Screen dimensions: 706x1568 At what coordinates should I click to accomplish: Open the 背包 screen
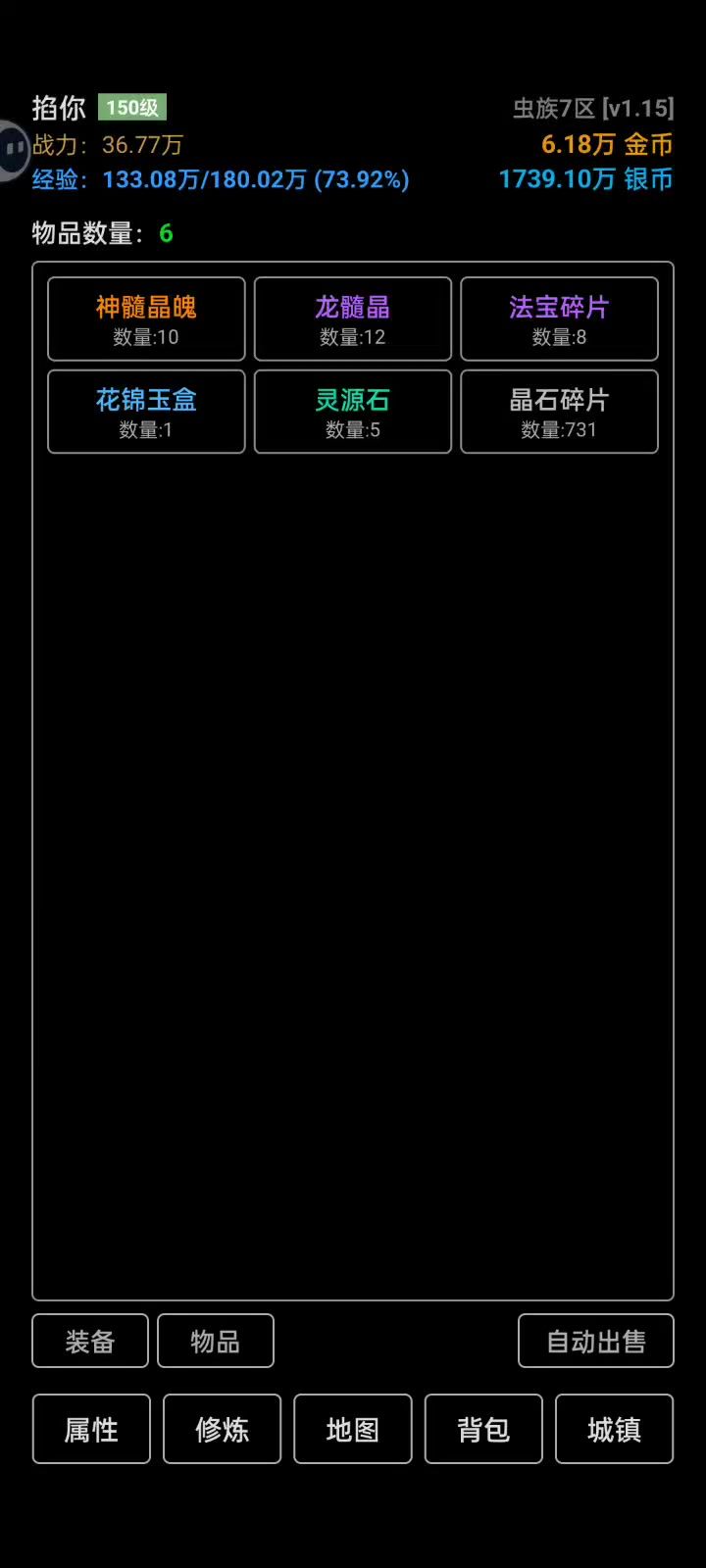pos(483,1429)
